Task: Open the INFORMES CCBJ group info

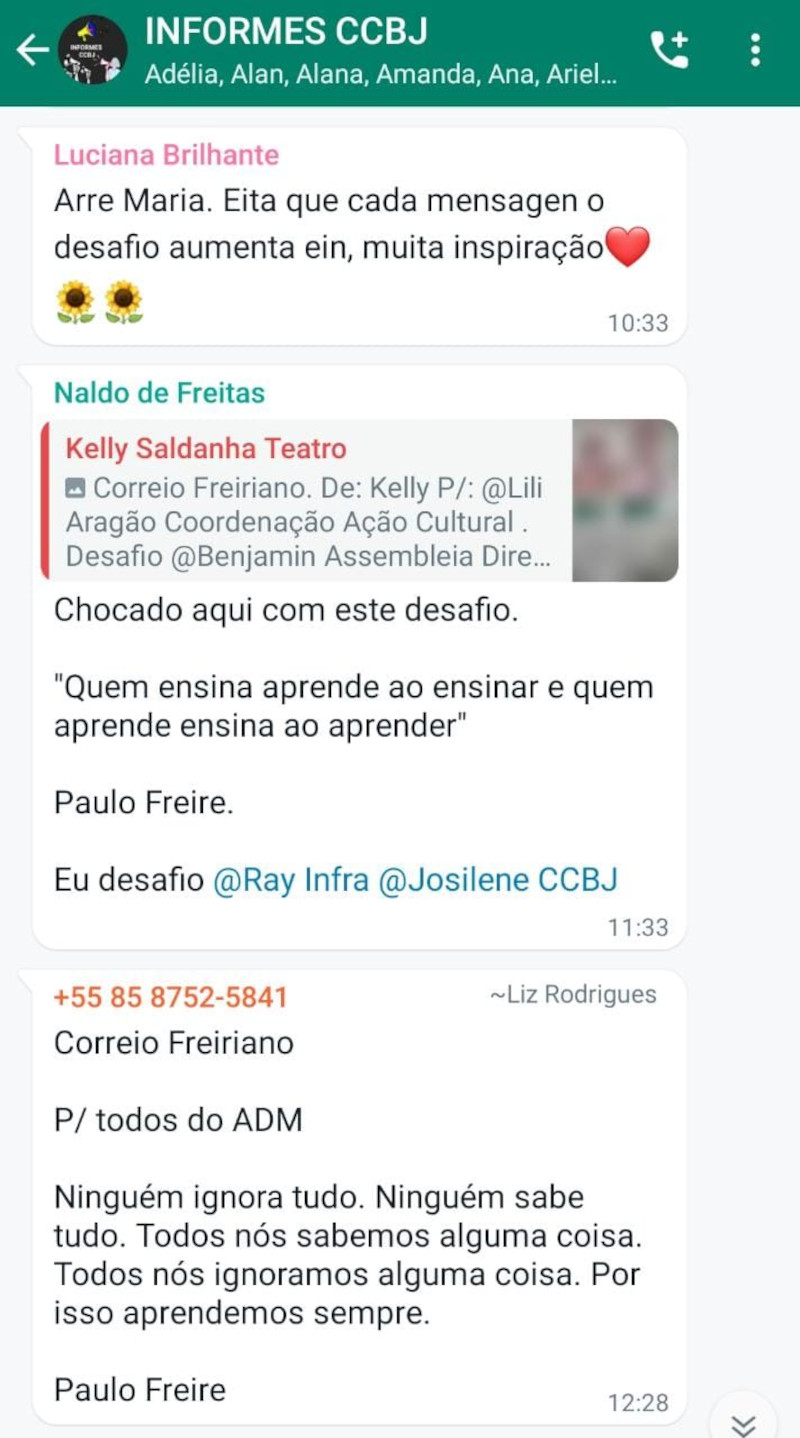Action: point(380,50)
